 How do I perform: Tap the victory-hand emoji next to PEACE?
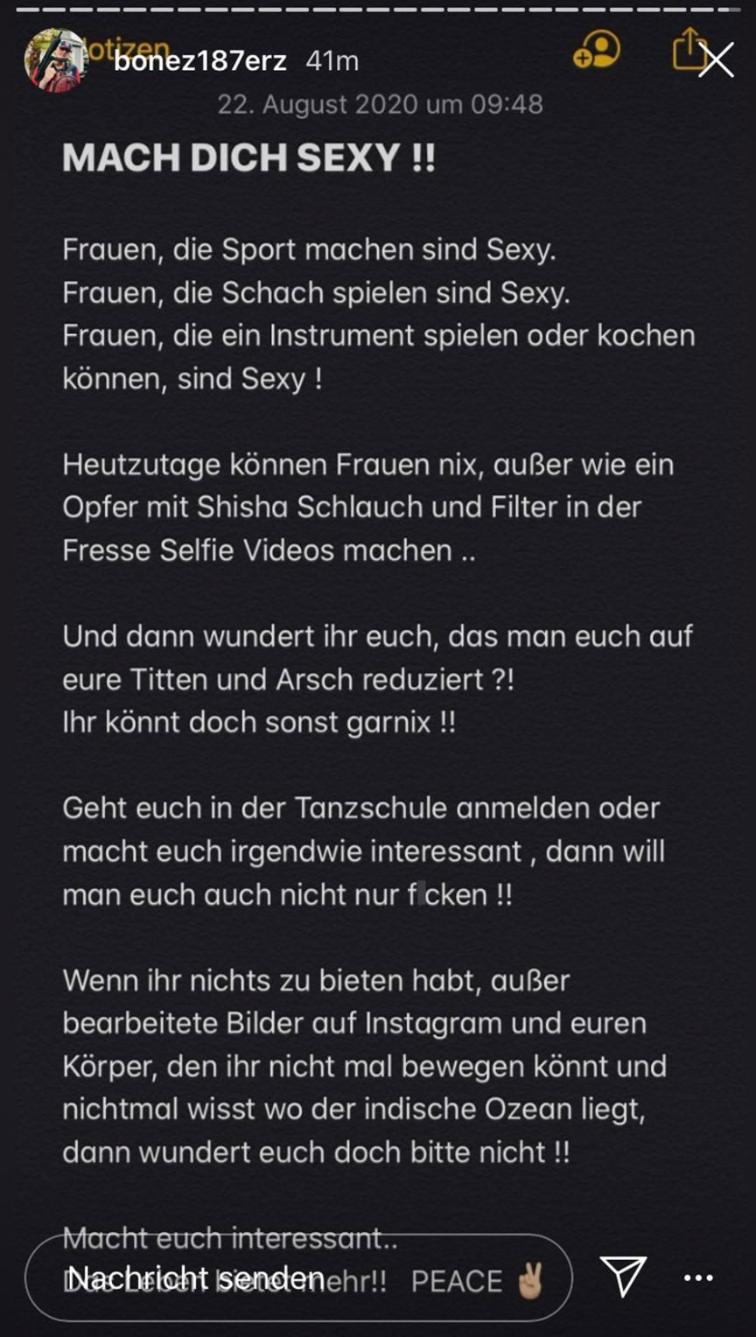pyautogui.click(x=530, y=1278)
